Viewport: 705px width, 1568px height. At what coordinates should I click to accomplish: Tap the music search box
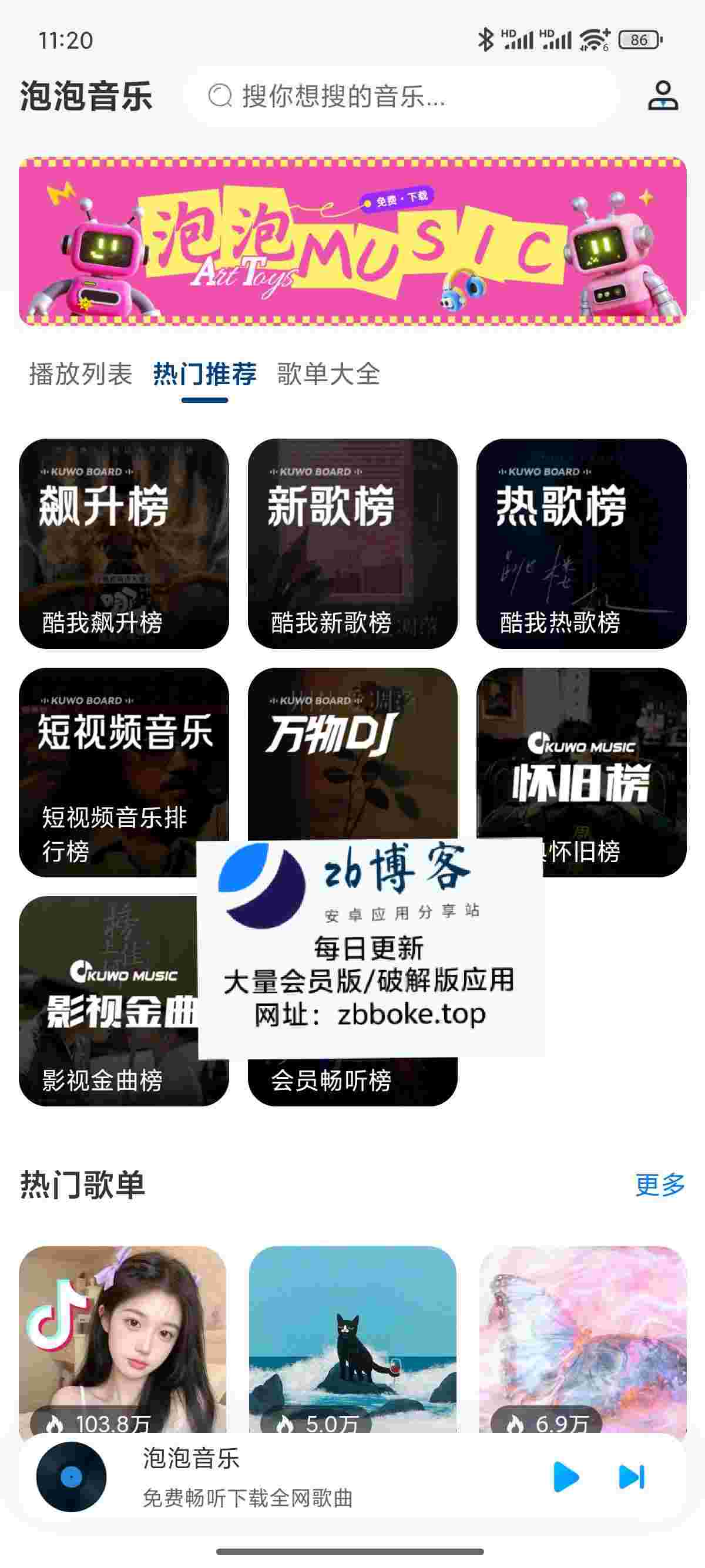[402, 96]
